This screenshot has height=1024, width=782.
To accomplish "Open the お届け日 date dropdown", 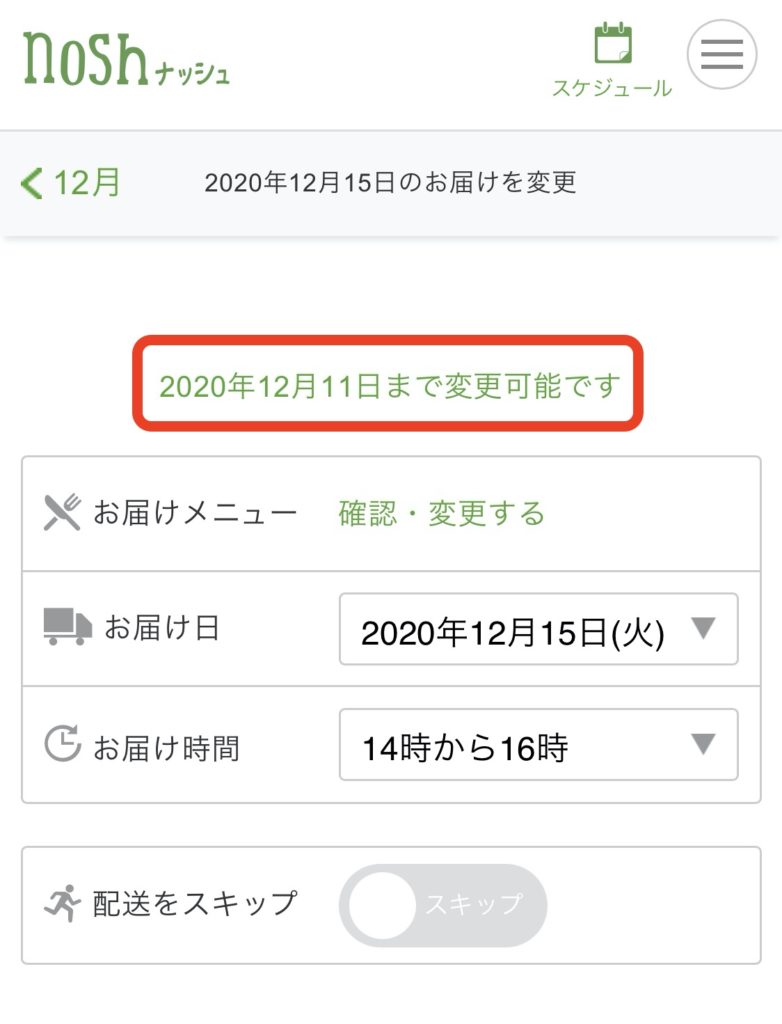I will (538, 630).
